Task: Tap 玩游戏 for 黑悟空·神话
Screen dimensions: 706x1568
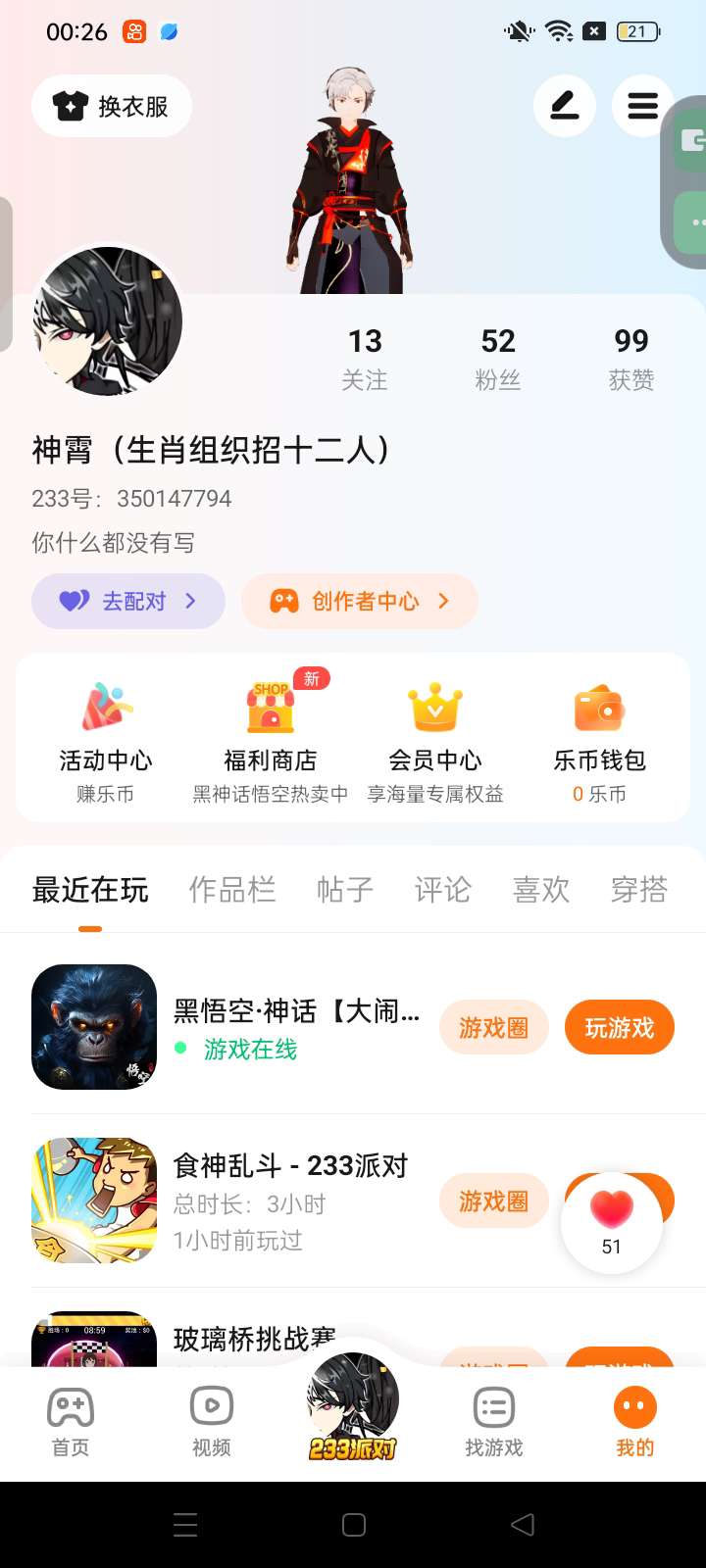Action: point(619,1027)
